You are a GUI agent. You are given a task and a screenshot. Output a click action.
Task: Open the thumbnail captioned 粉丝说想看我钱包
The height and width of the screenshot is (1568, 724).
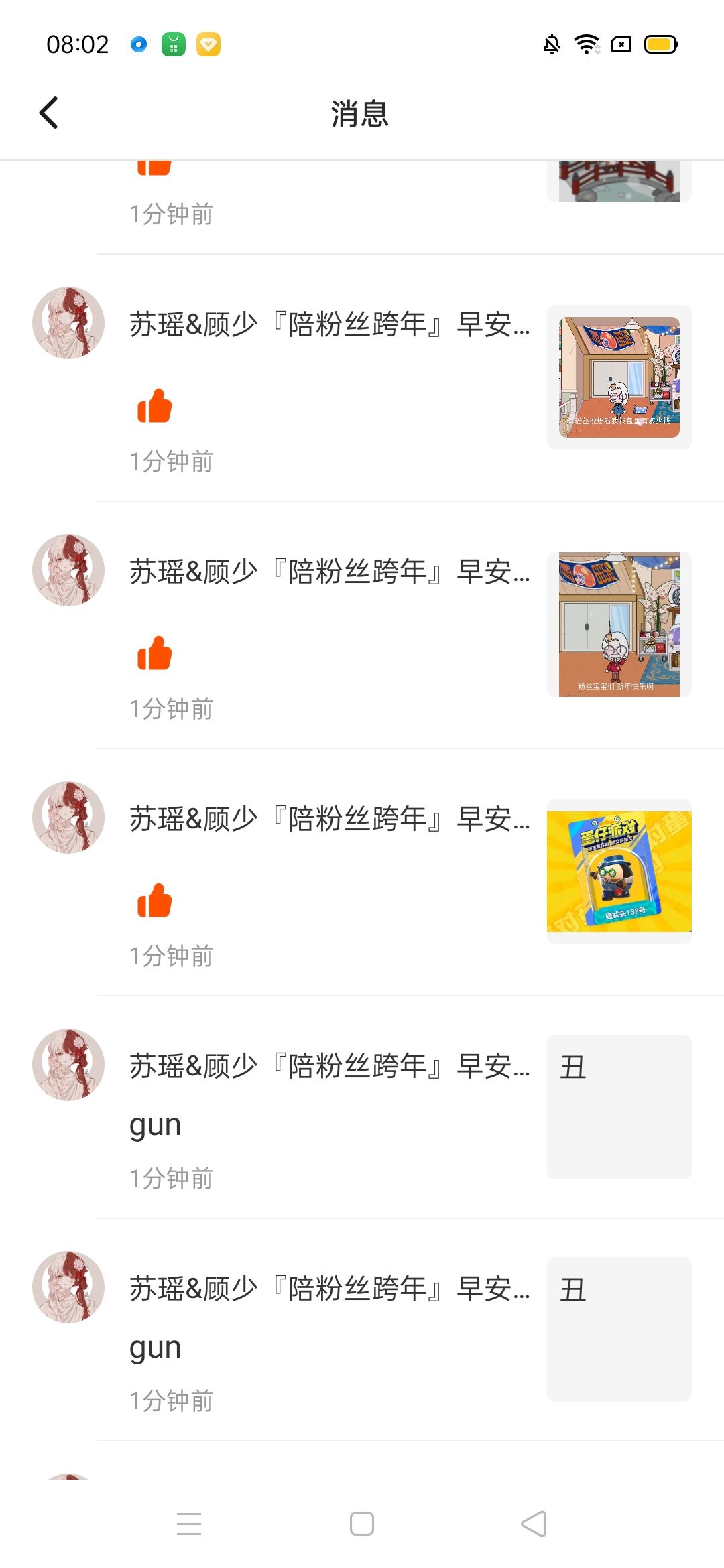pyautogui.click(x=619, y=377)
